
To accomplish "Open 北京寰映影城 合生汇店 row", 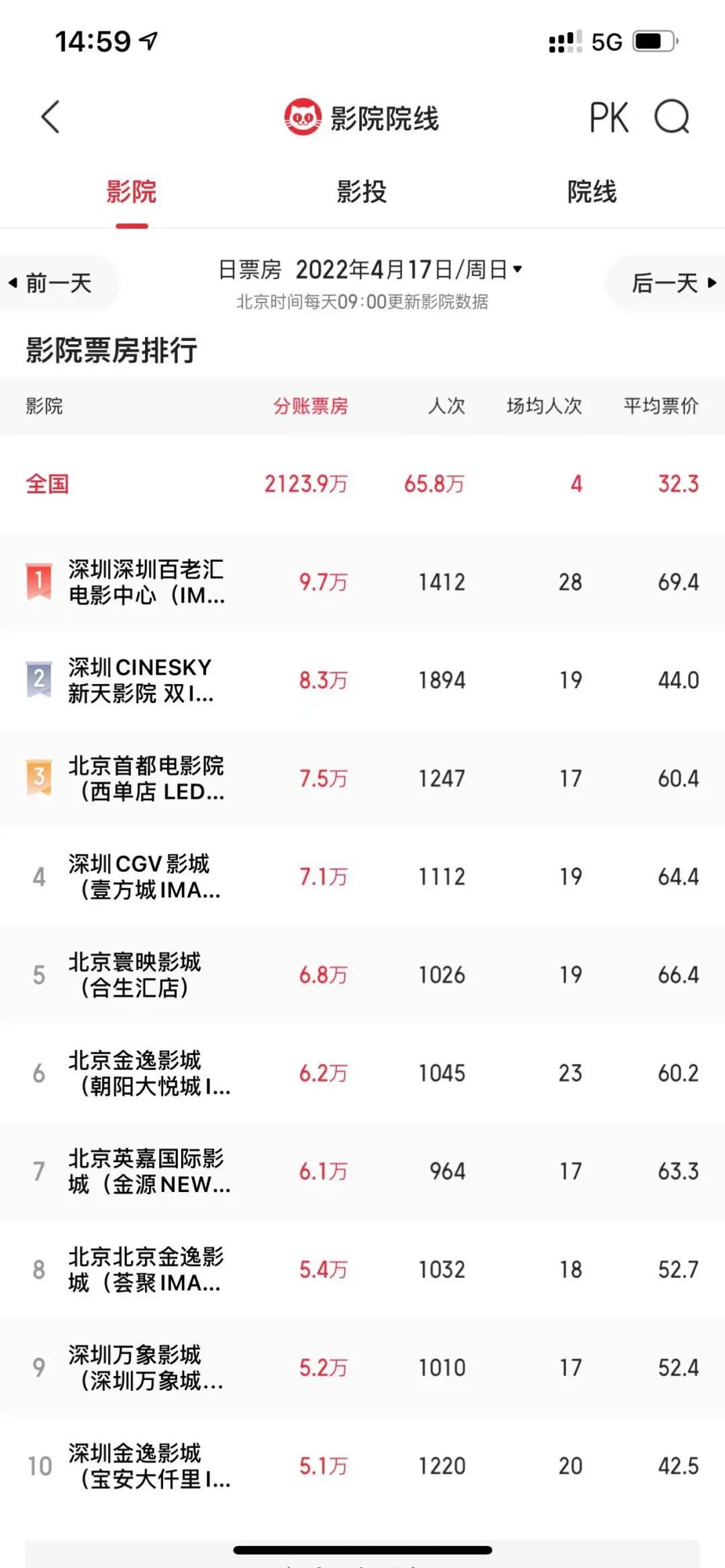I will click(x=134, y=975).
